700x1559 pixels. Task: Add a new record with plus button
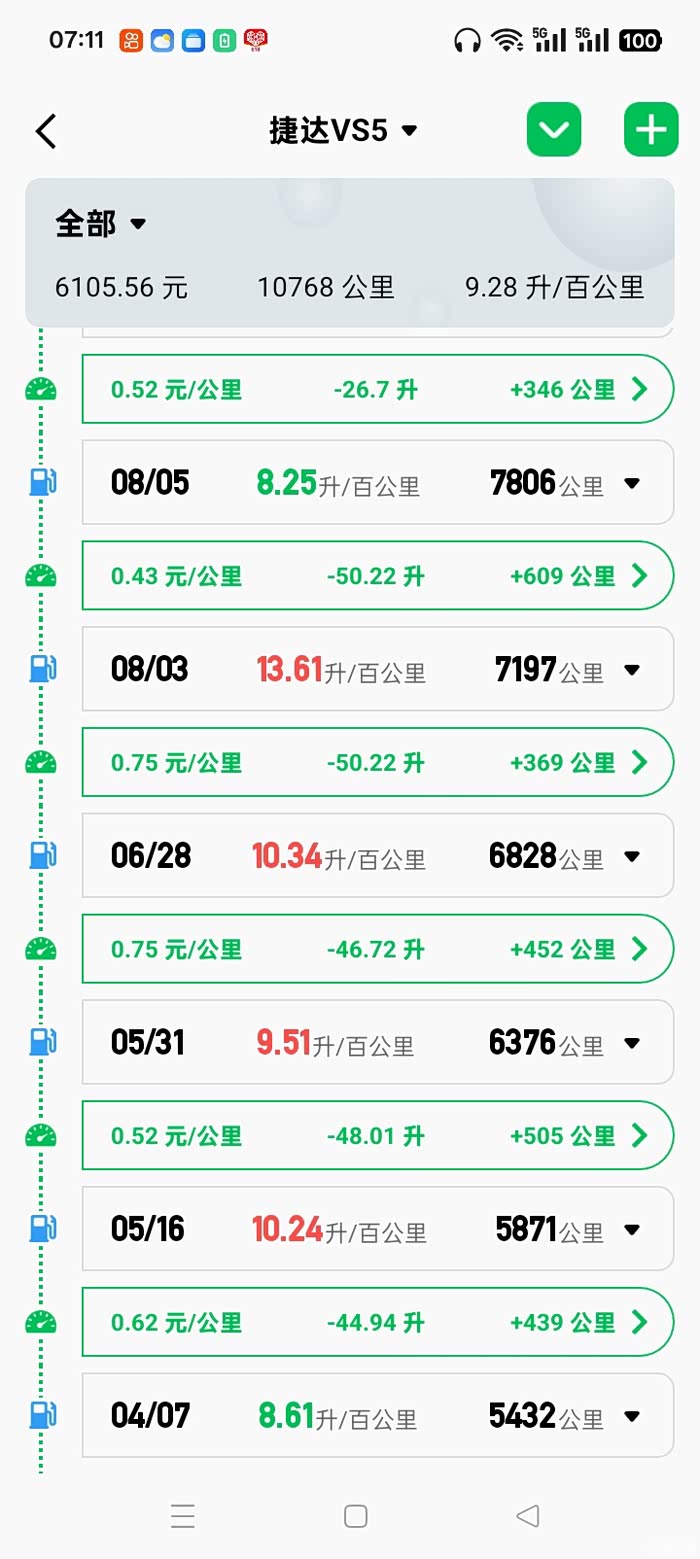[651, 130]
